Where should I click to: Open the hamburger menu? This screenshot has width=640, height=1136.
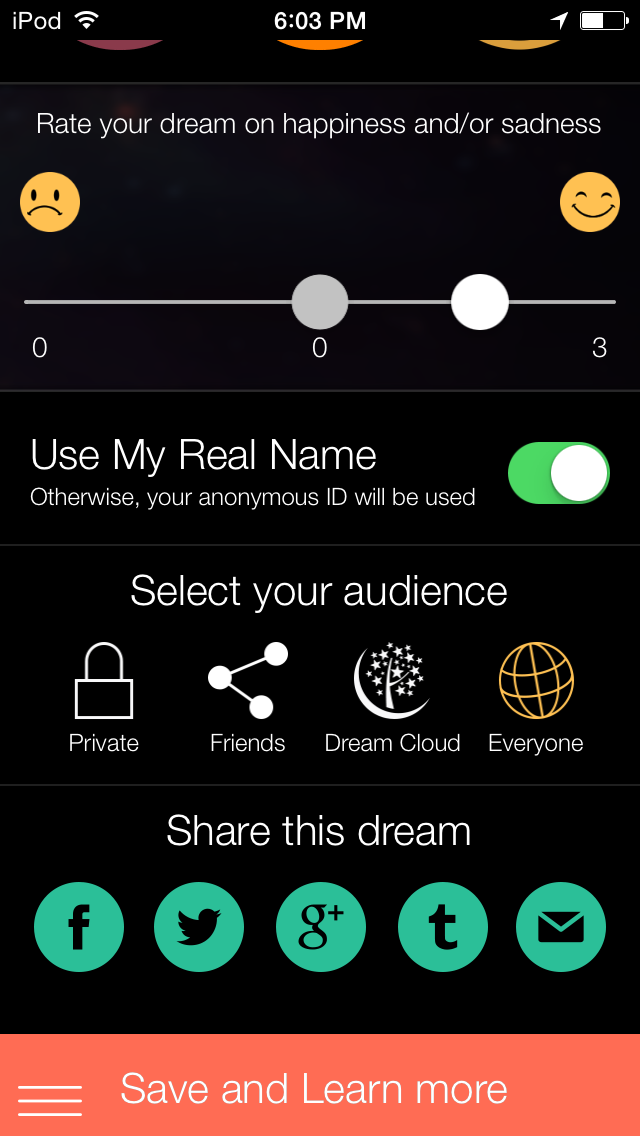[50, 1099]
